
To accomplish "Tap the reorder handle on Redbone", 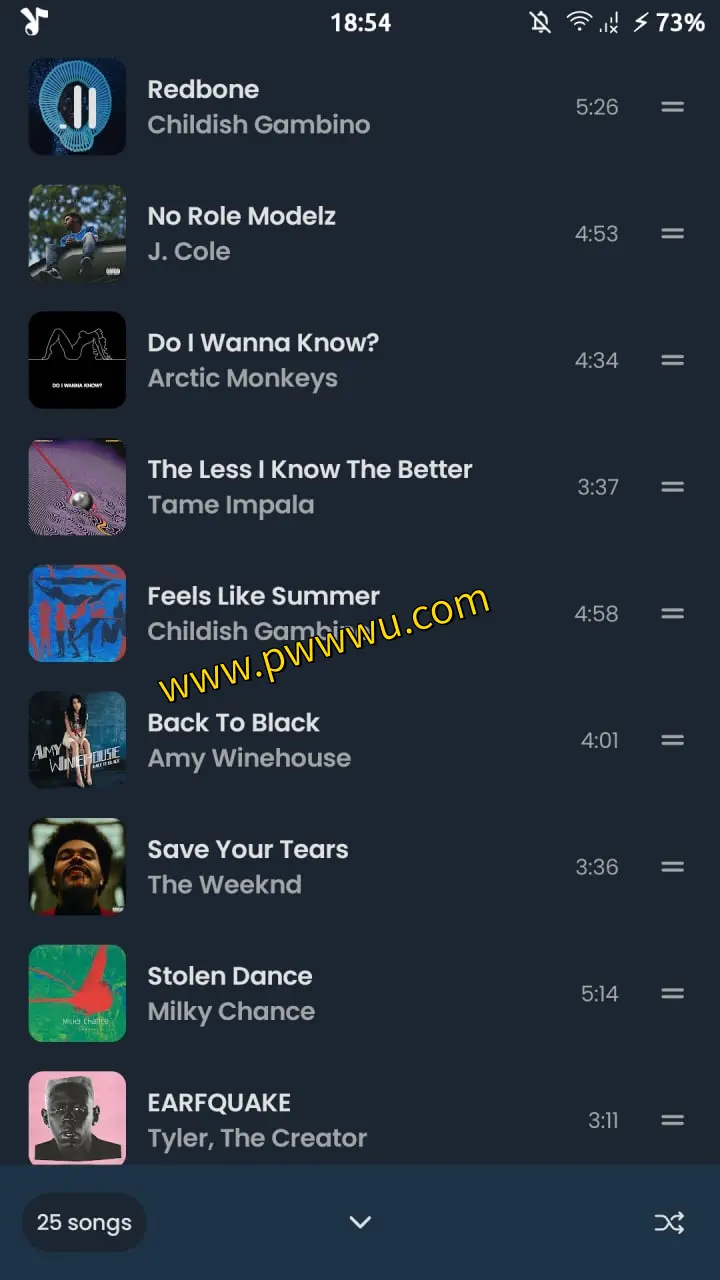I will coord(672,106).
